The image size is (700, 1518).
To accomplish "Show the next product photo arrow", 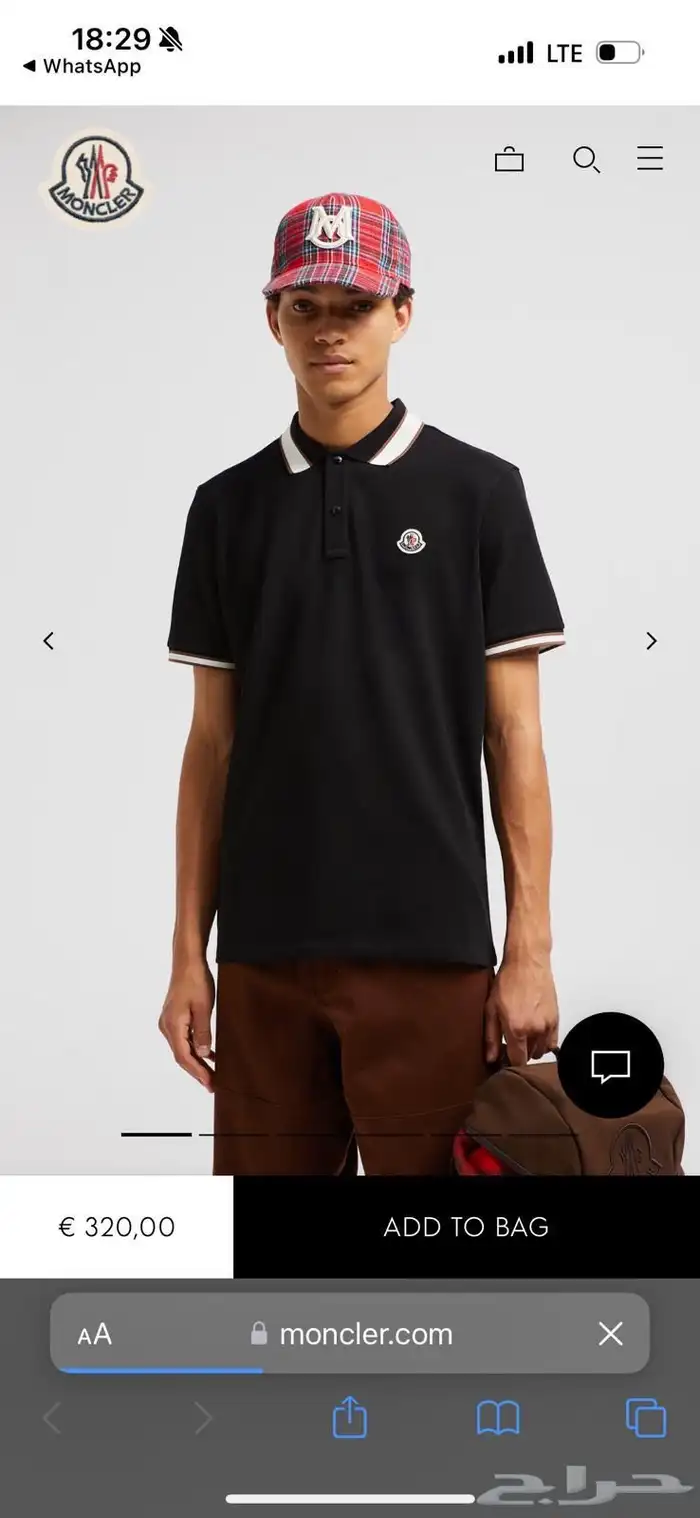I will point(651,641).
